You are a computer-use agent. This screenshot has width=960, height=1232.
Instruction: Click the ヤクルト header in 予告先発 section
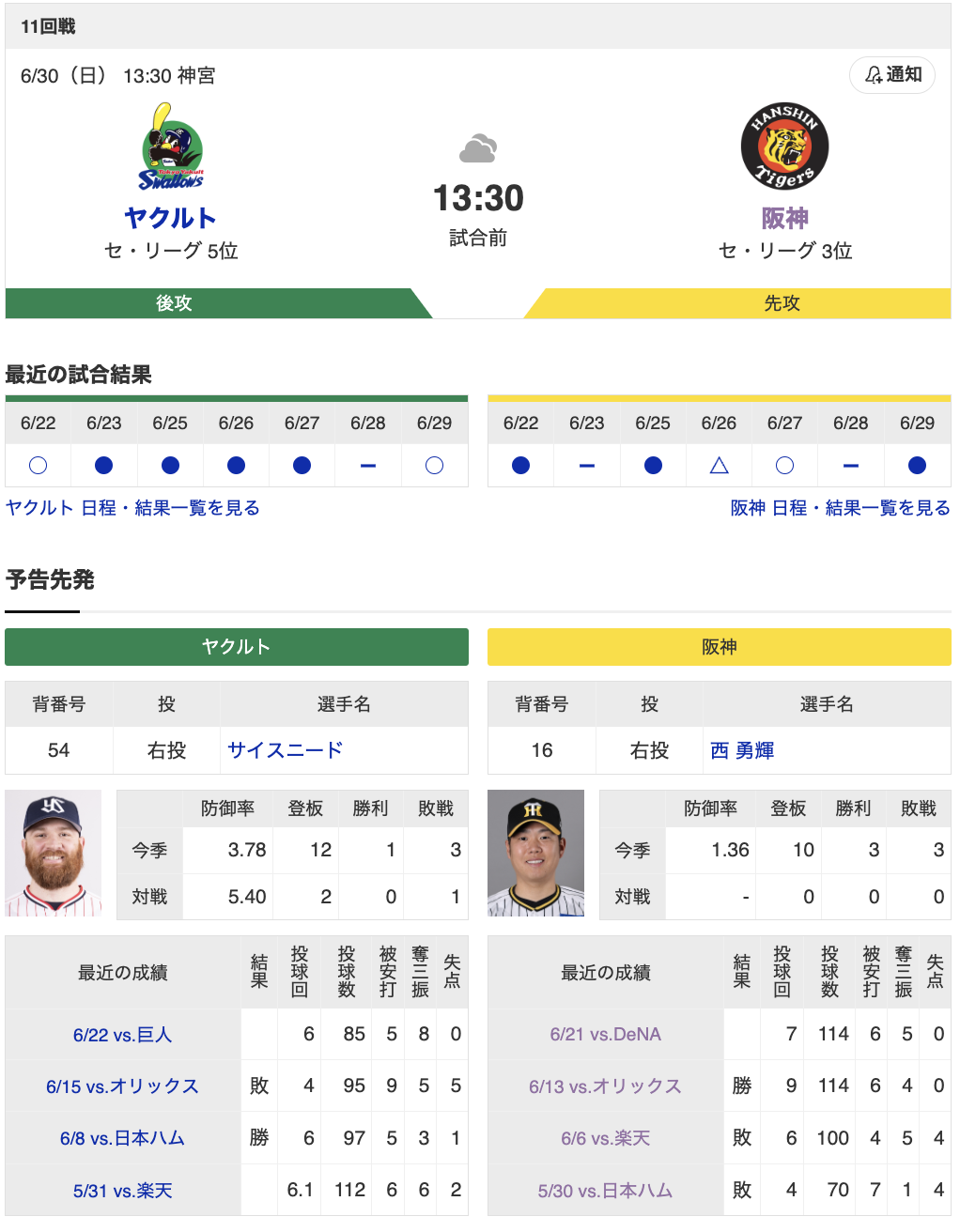pyautogui.click(x=236, y=646)
